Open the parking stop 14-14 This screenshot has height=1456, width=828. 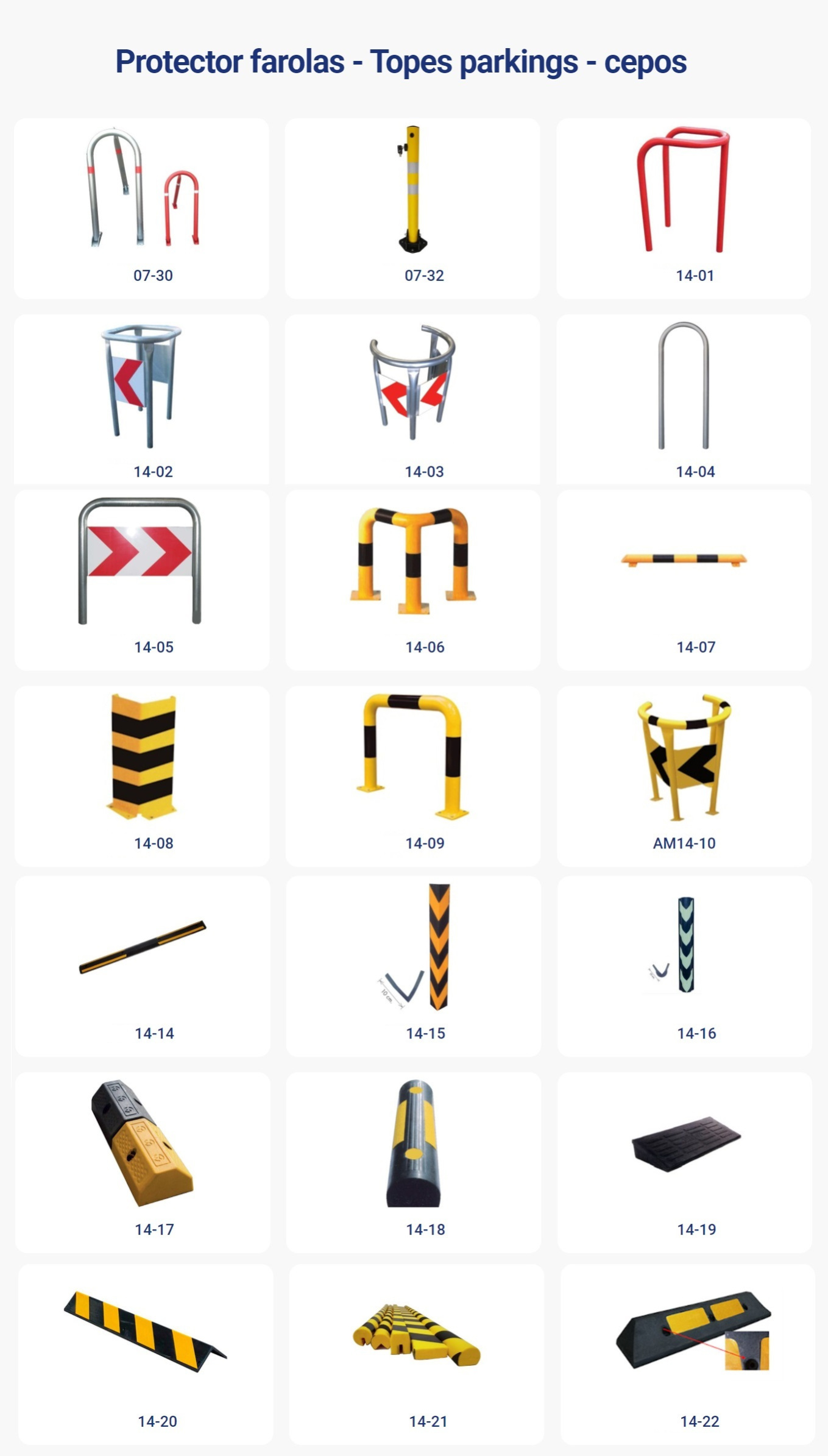click(x=143, y=965)
